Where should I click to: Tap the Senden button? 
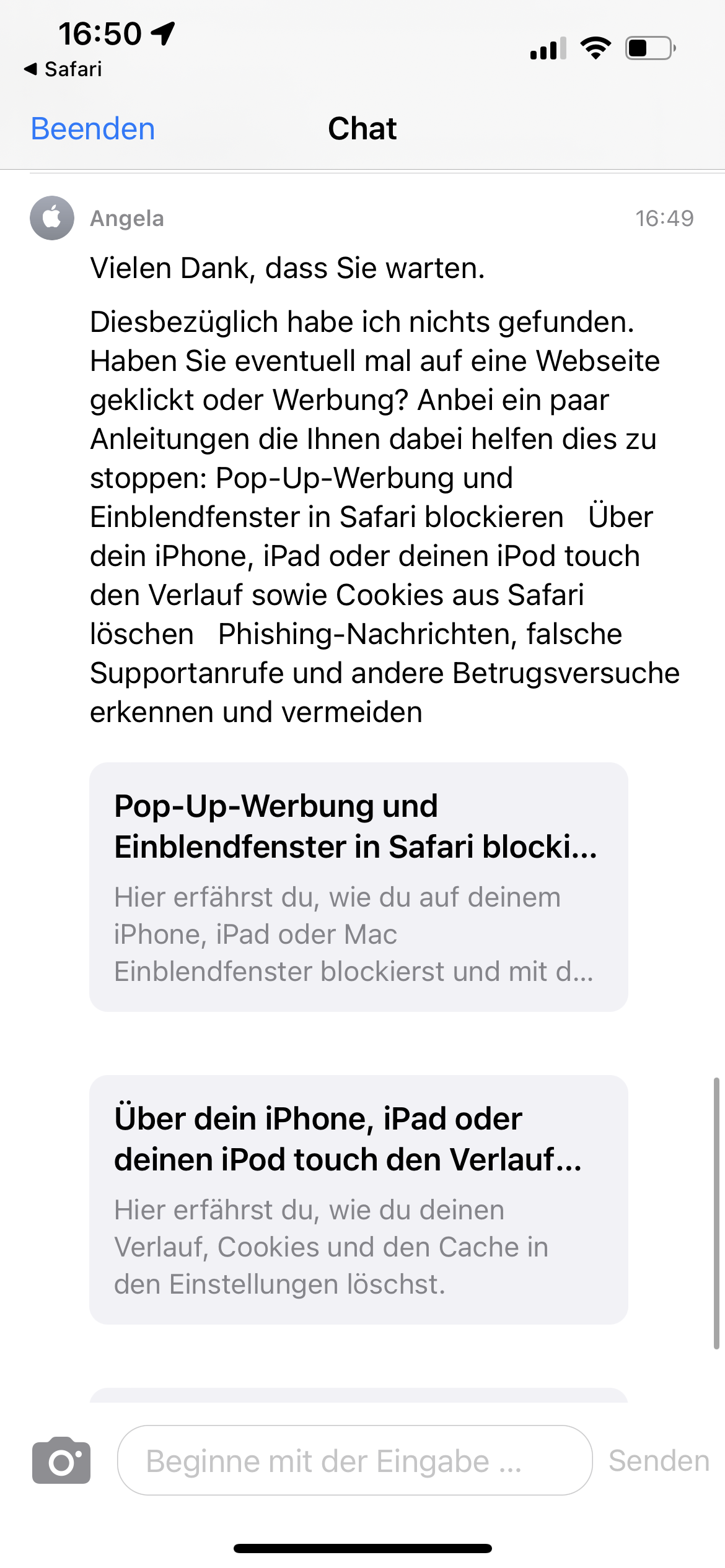tap(658, 1460)
